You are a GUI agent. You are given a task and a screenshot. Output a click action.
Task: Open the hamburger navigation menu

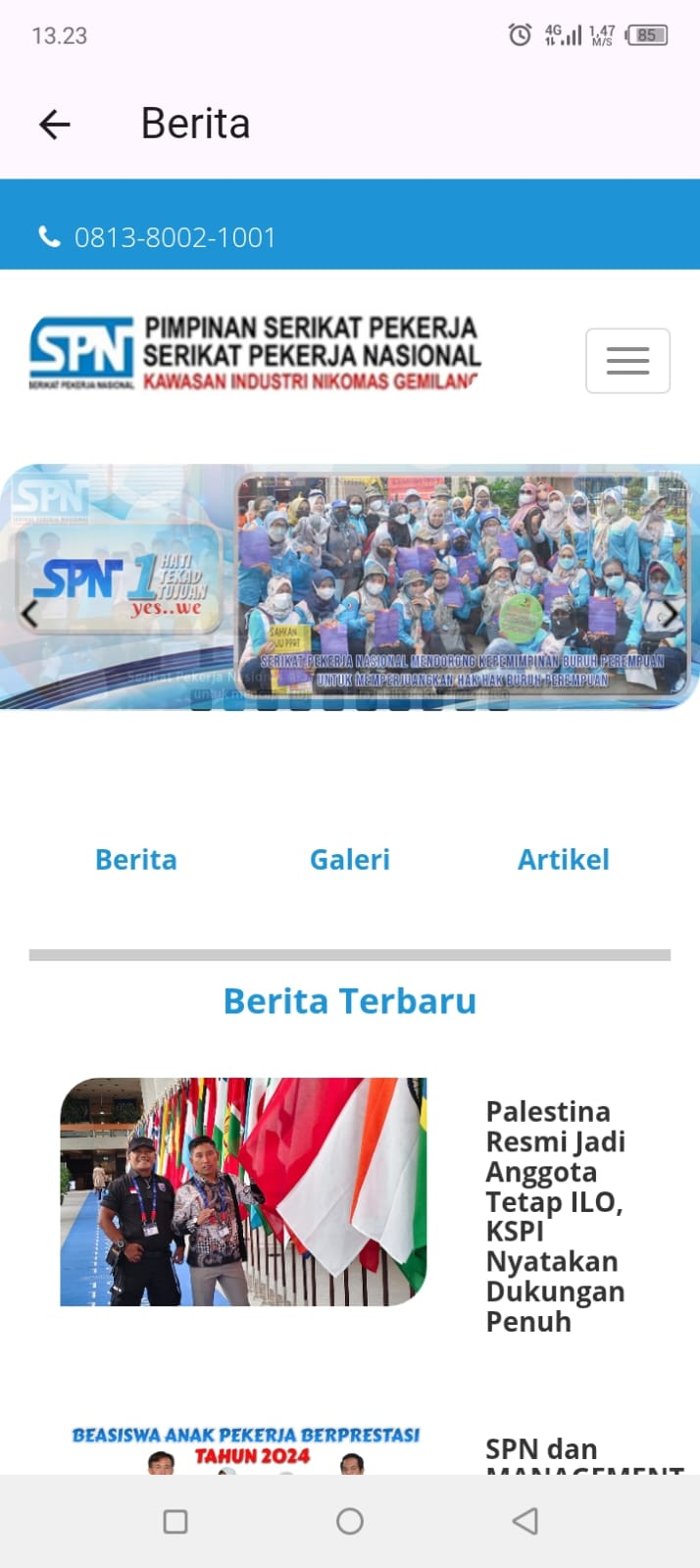point(627,361)
